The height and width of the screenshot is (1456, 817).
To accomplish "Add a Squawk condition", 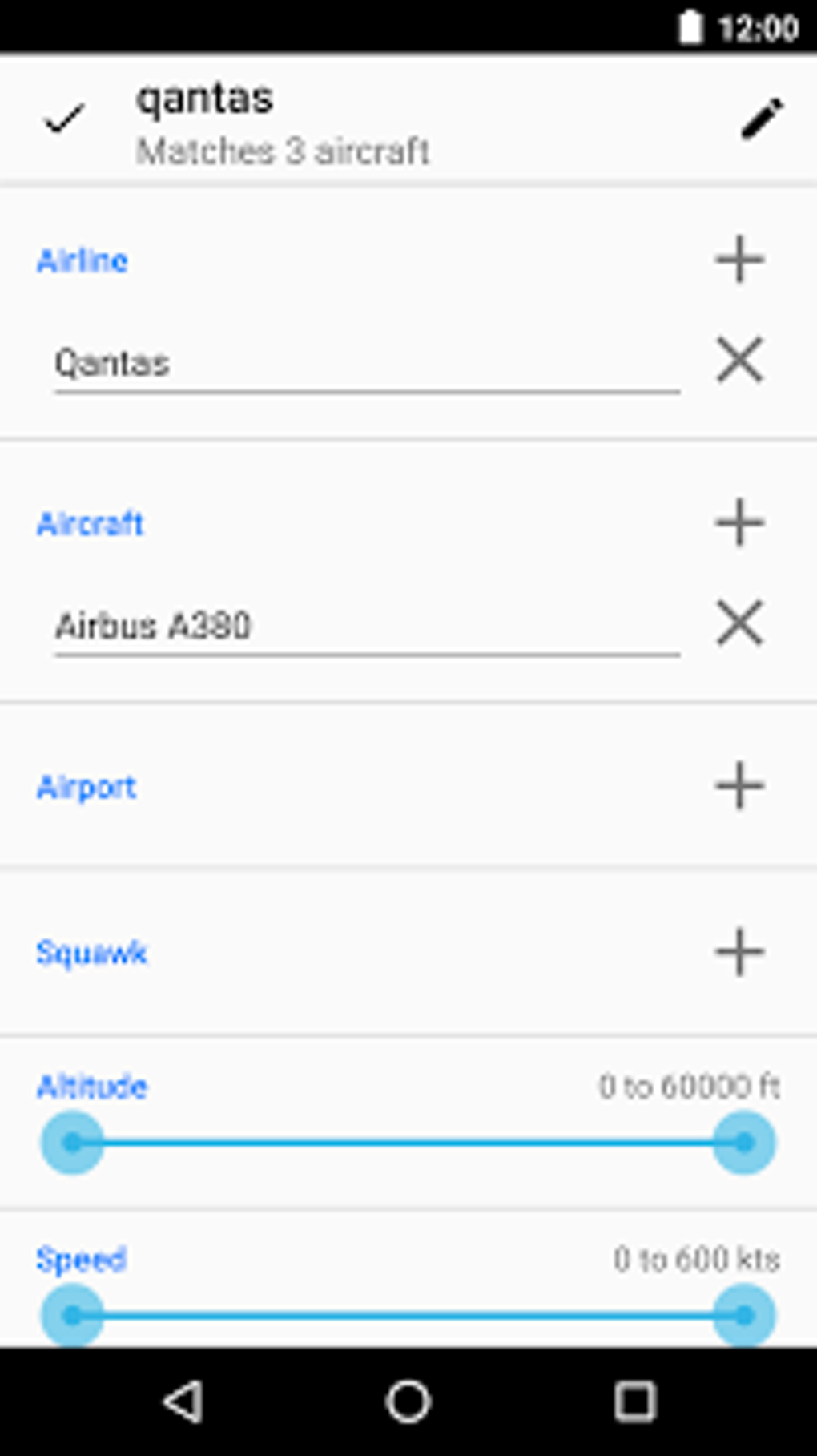I will 739,952.
